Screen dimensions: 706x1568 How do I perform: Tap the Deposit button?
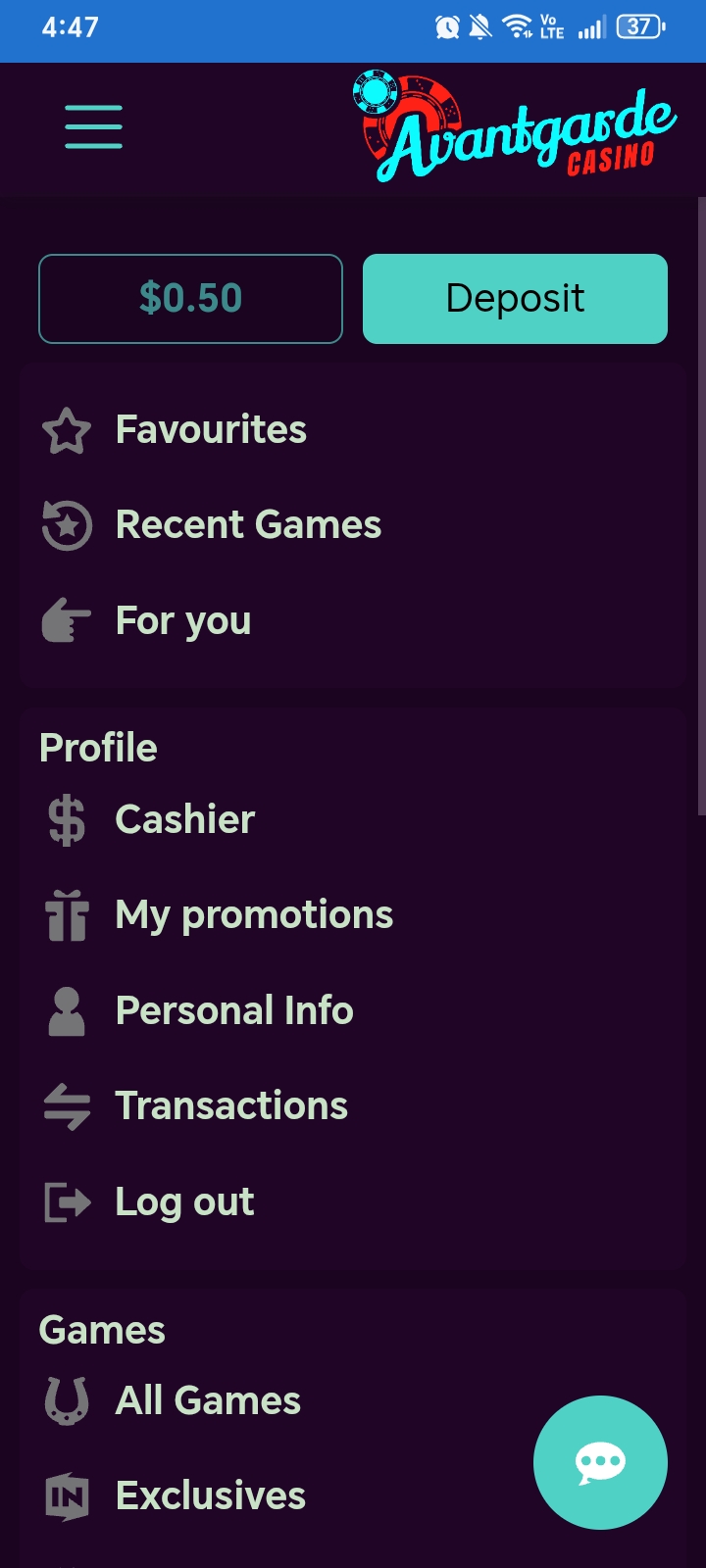coord(515,299)
